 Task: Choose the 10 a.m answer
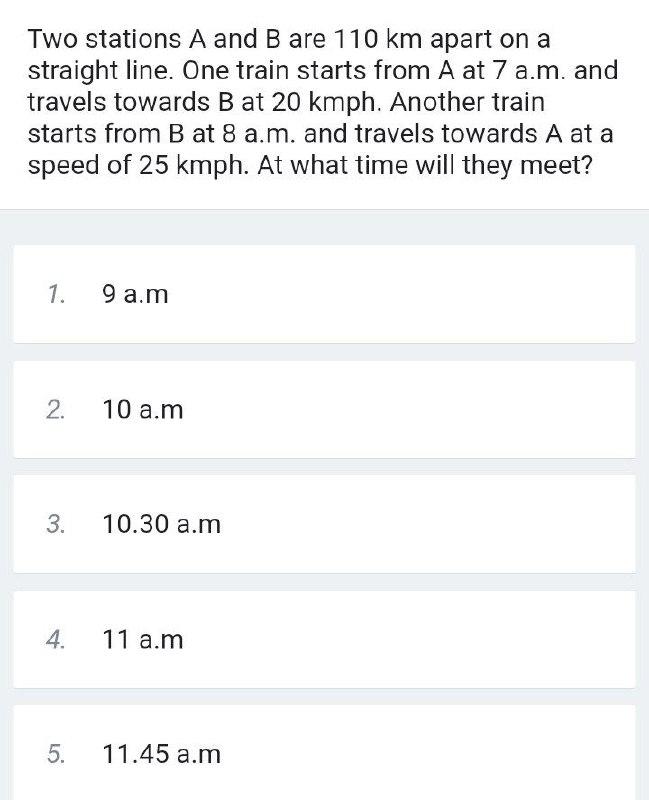[324, 409]
